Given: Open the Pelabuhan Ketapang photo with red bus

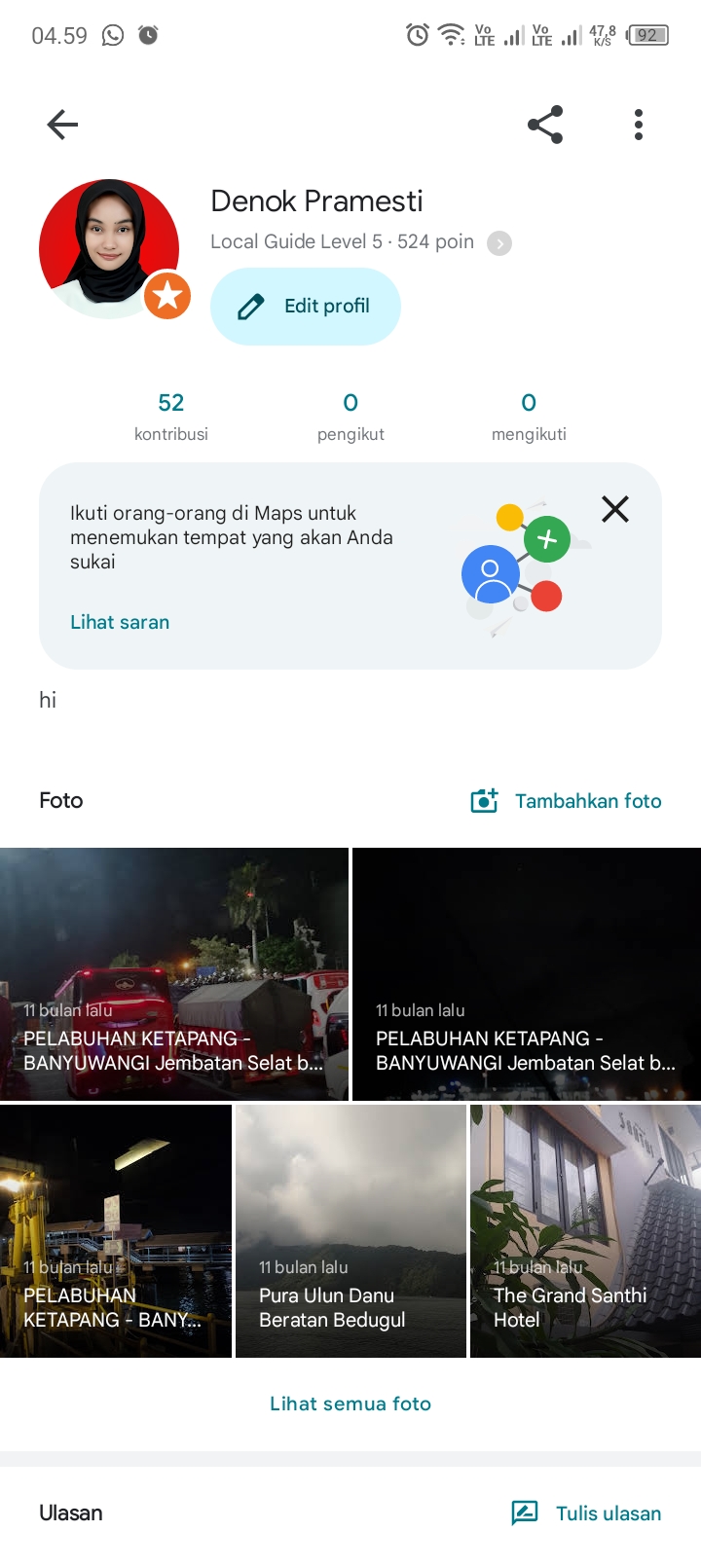Looking at the screenshot, I should [x=173, y=973].
